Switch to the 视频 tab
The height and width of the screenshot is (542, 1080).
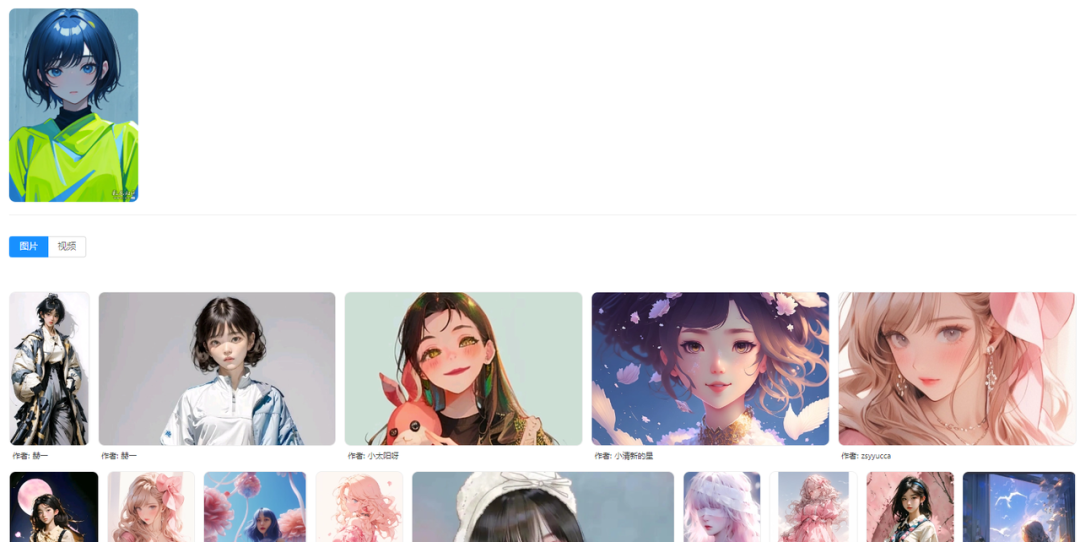tap(67, 246)
